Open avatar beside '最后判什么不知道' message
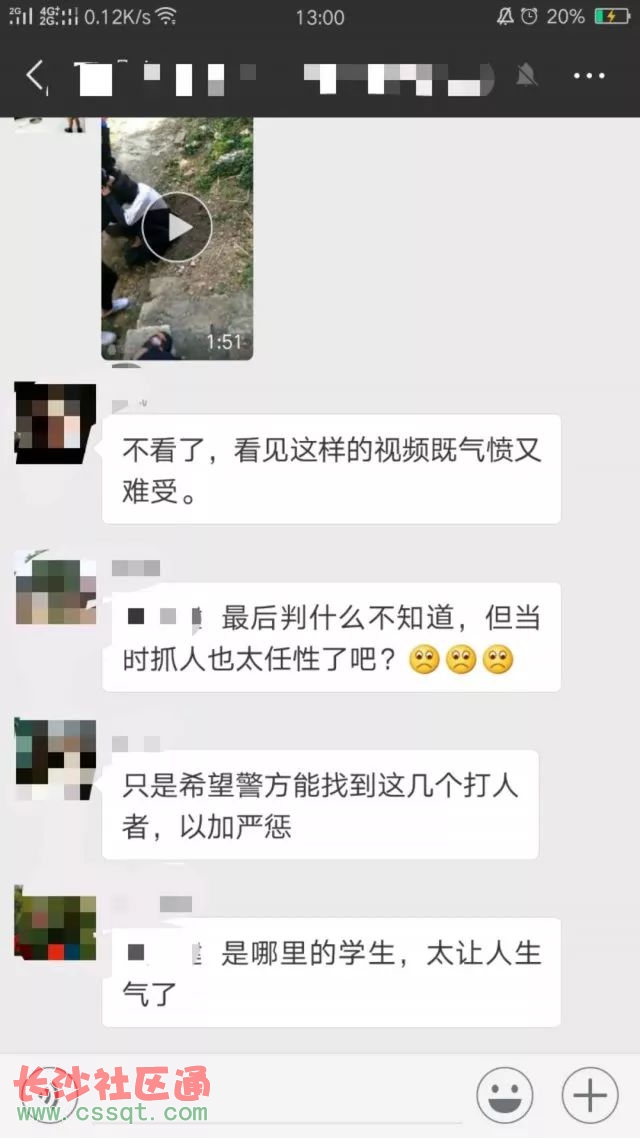Image resolution: width=640 pixels, height=1138 pixels. 56,591
